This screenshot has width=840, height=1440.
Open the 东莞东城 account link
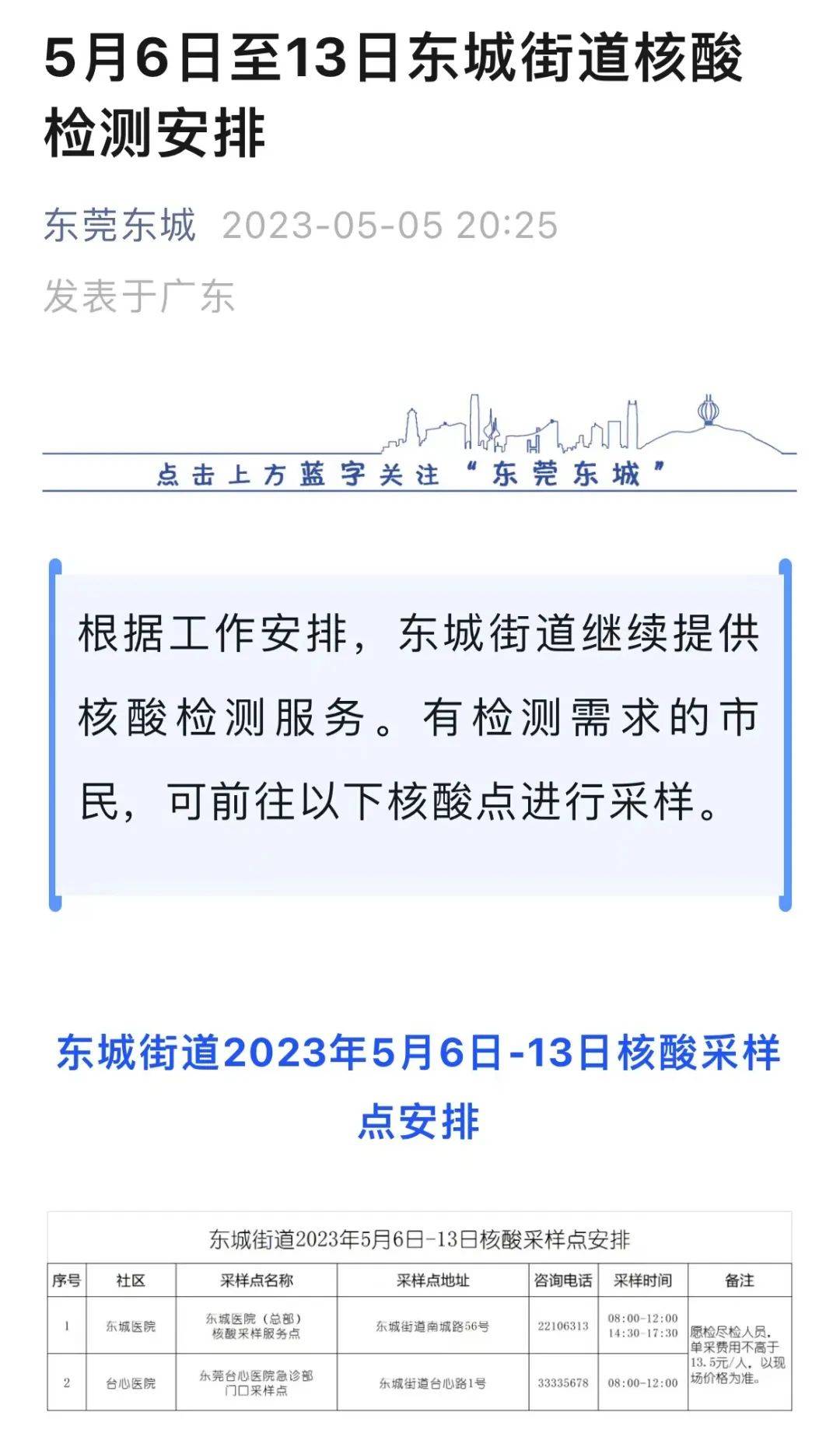point(120,226)
